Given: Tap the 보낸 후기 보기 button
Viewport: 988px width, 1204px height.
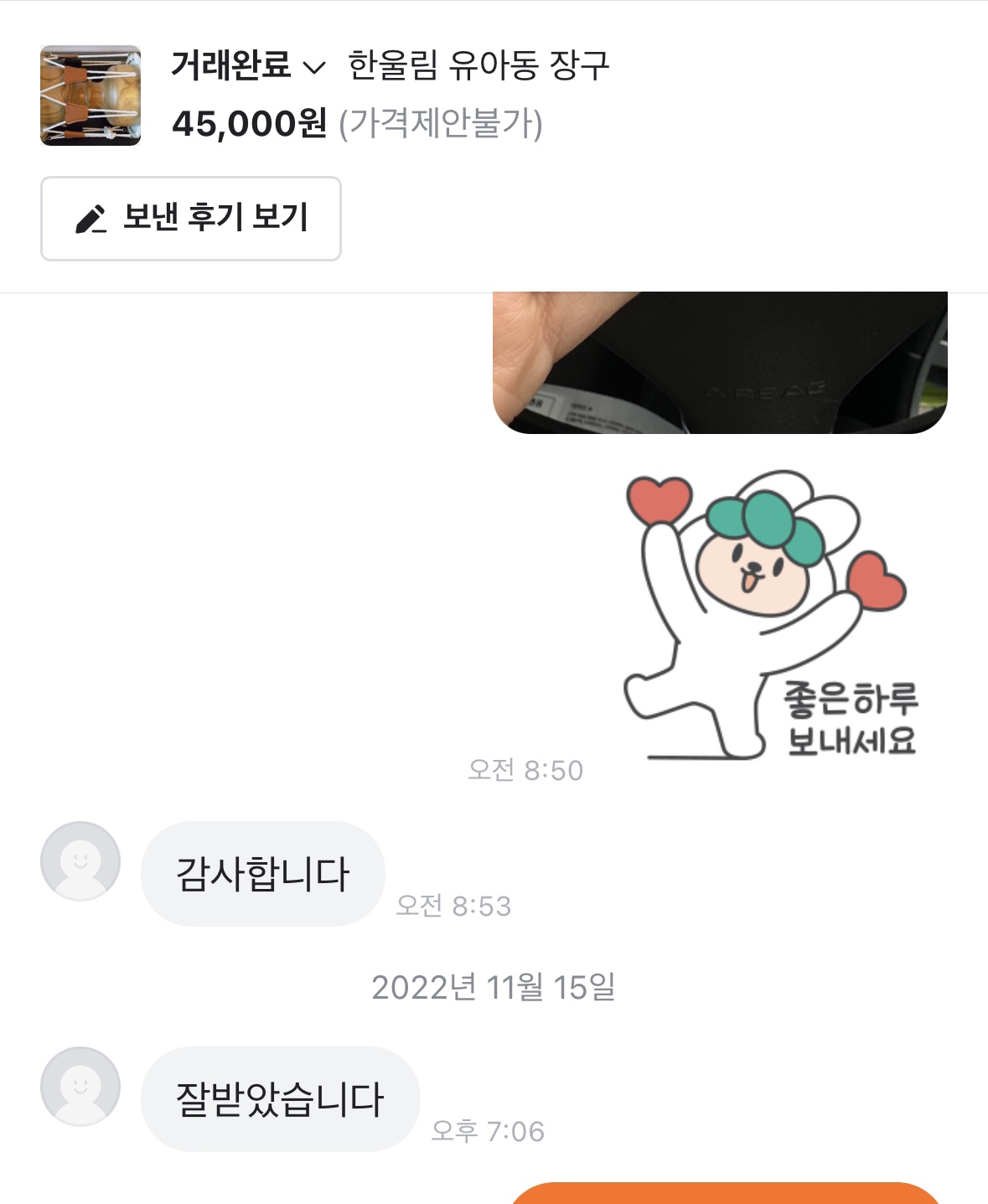Looking at the screenshot, I should click(191, 219).
